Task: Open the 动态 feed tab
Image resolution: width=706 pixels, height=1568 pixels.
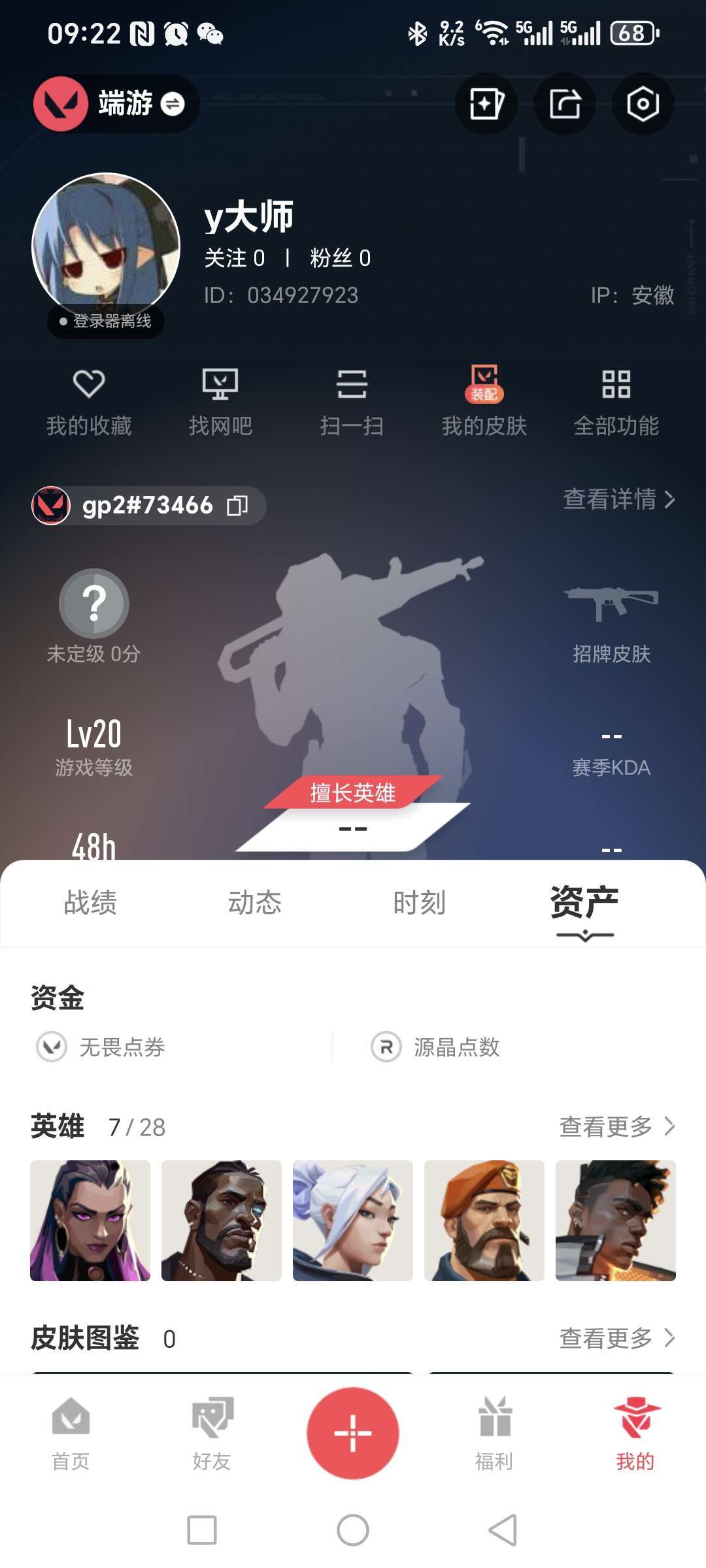Action: [256, 904]
